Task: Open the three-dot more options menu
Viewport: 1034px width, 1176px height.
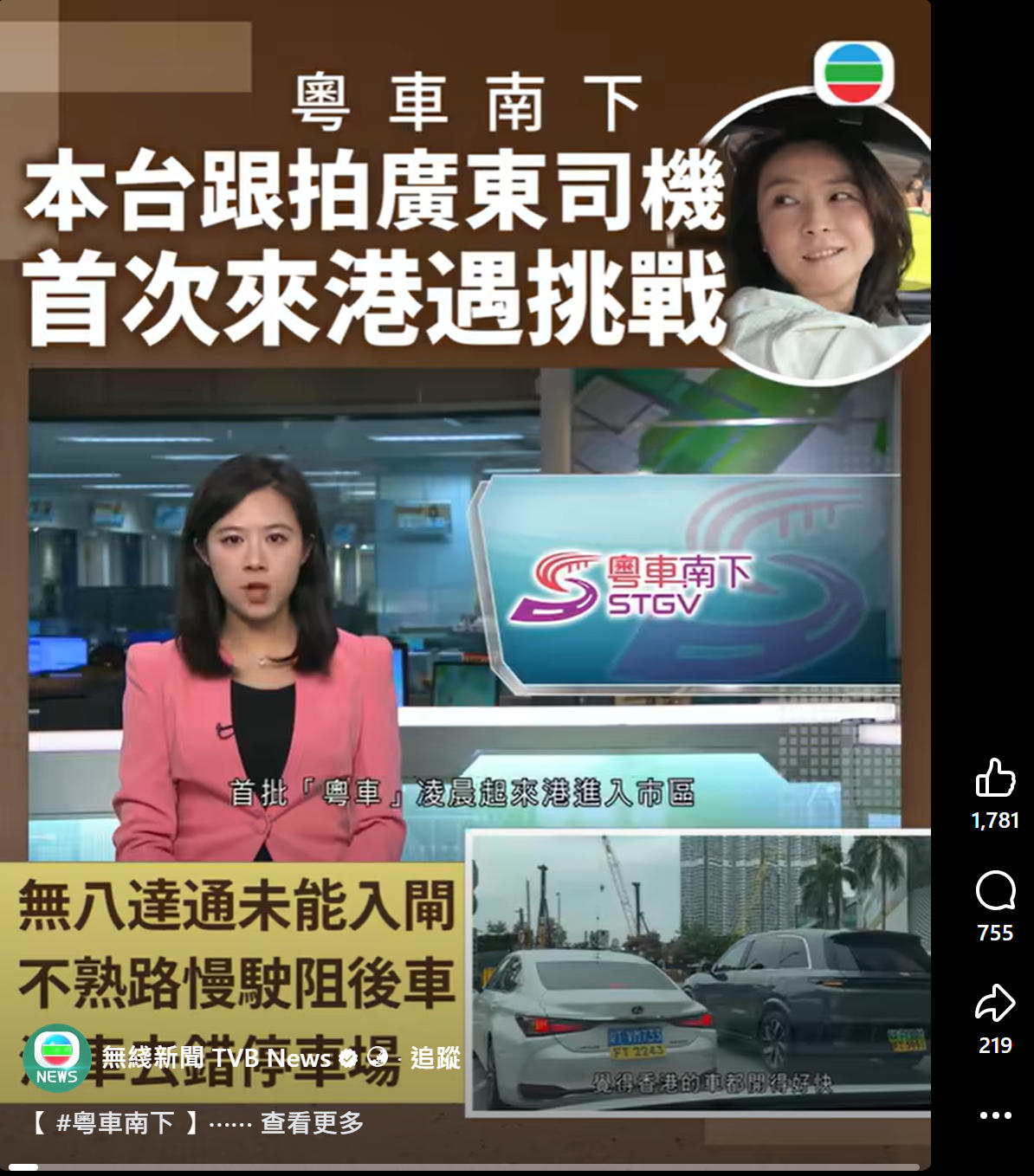Action: tap(995, 1115)
